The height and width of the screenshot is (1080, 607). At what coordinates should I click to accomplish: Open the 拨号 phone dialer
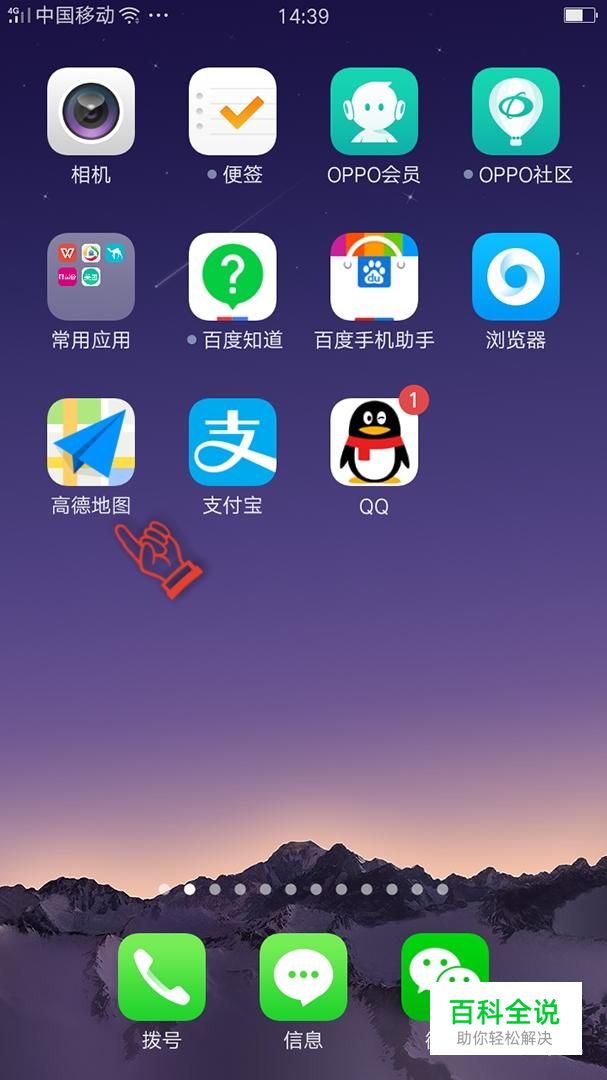(161, 976)
